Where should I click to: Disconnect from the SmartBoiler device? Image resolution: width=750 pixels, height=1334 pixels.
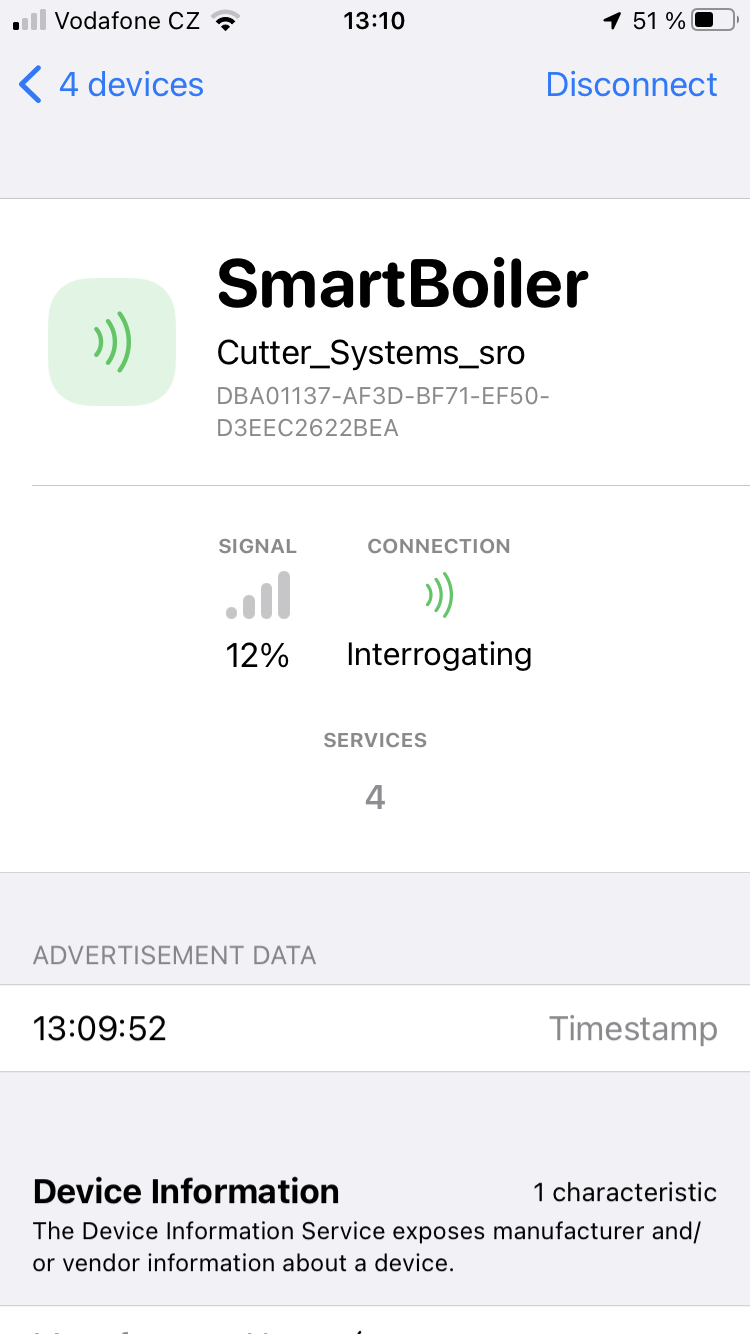pyautogui.click(x=631, y=85)
